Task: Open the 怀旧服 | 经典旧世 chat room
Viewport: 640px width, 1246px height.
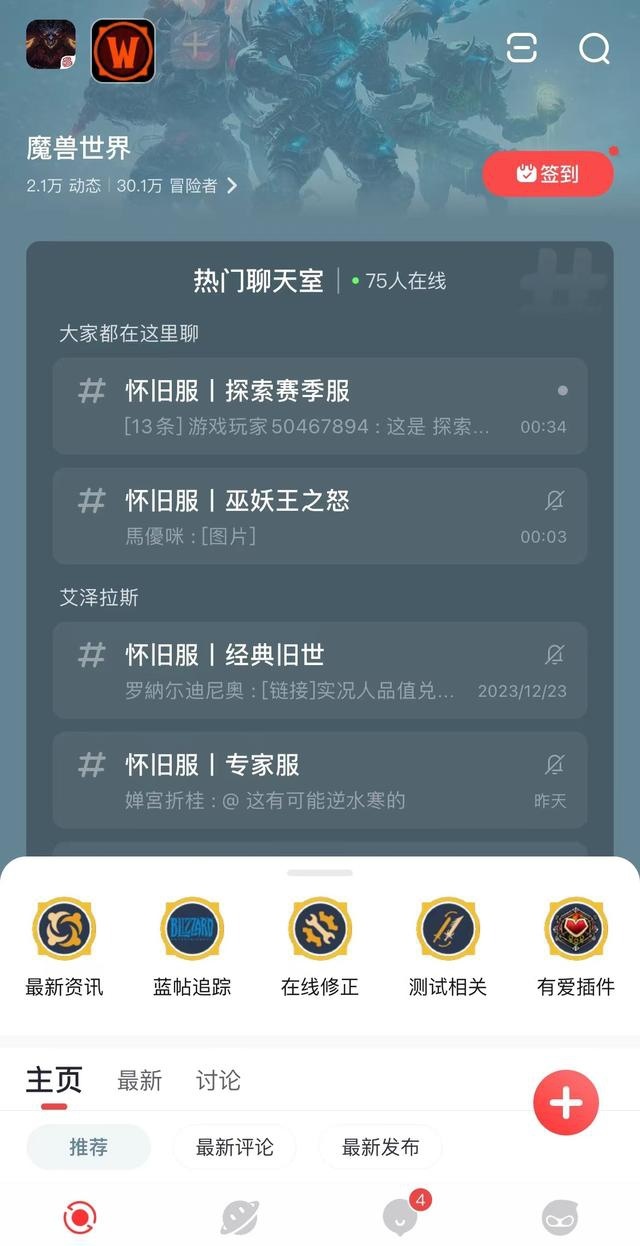Action: [x=319, y=670]
